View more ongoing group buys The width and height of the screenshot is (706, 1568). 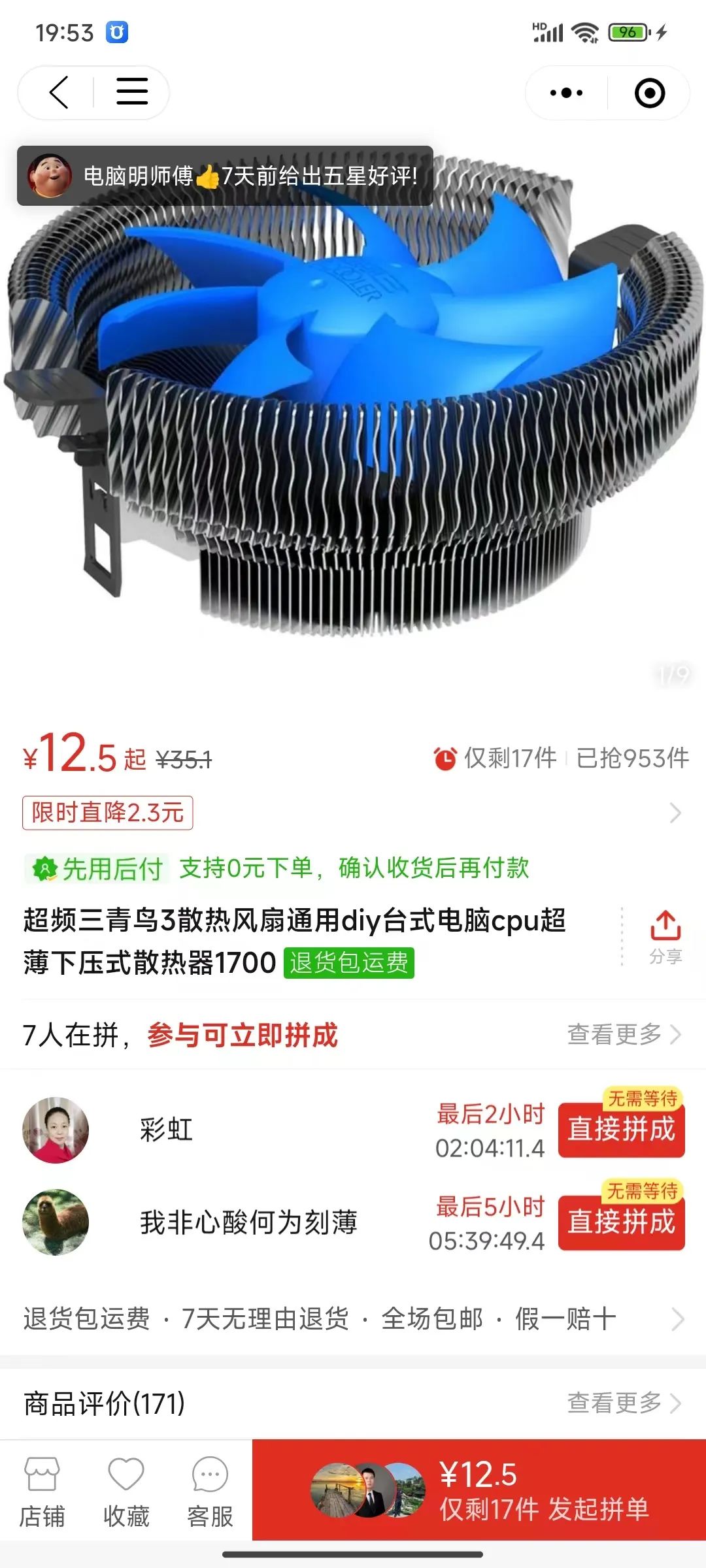point(624,1034)
